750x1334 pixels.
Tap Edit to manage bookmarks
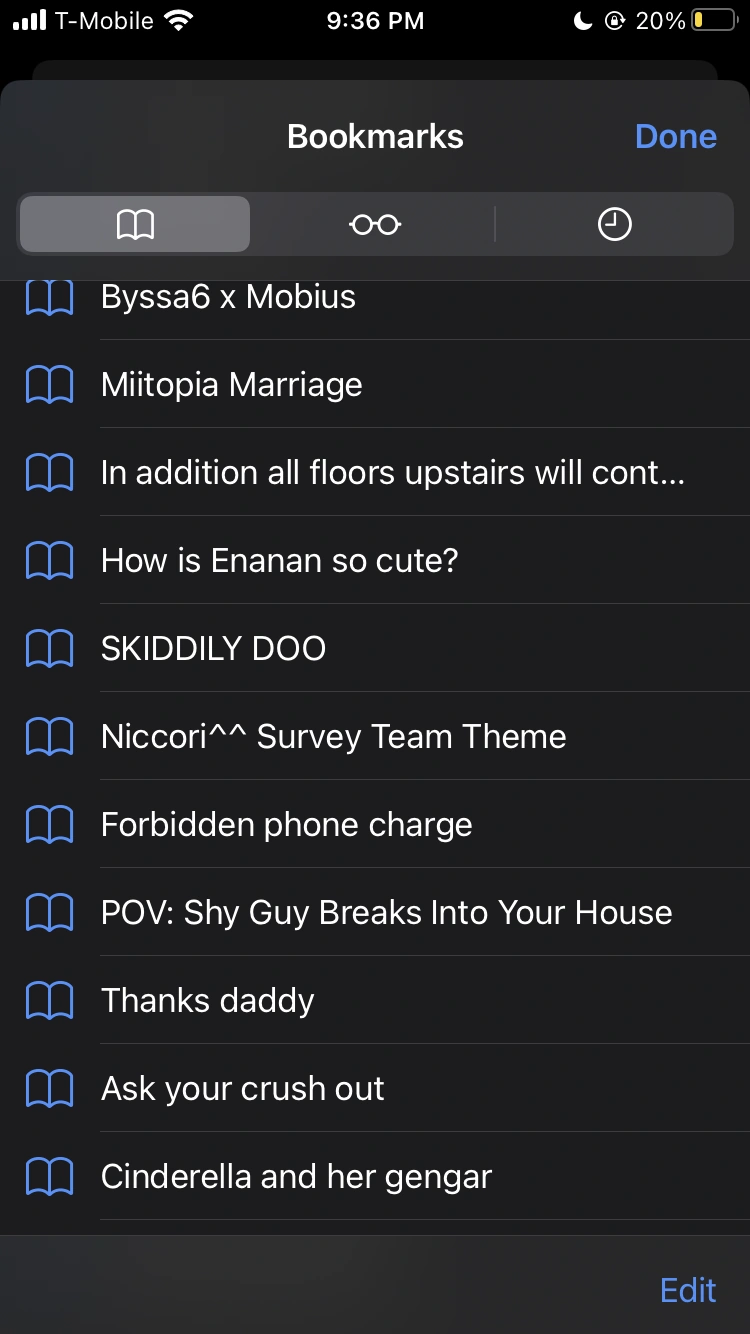click(x=688, y=1290)
